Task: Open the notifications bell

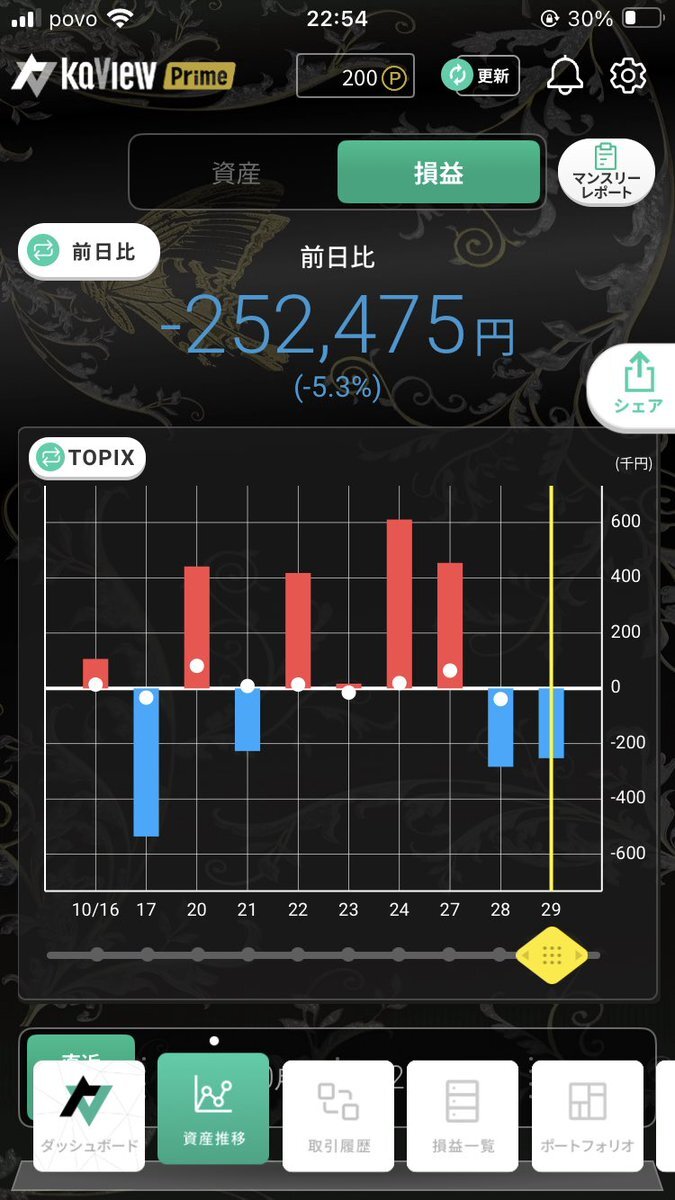Action: pos(565,77)
